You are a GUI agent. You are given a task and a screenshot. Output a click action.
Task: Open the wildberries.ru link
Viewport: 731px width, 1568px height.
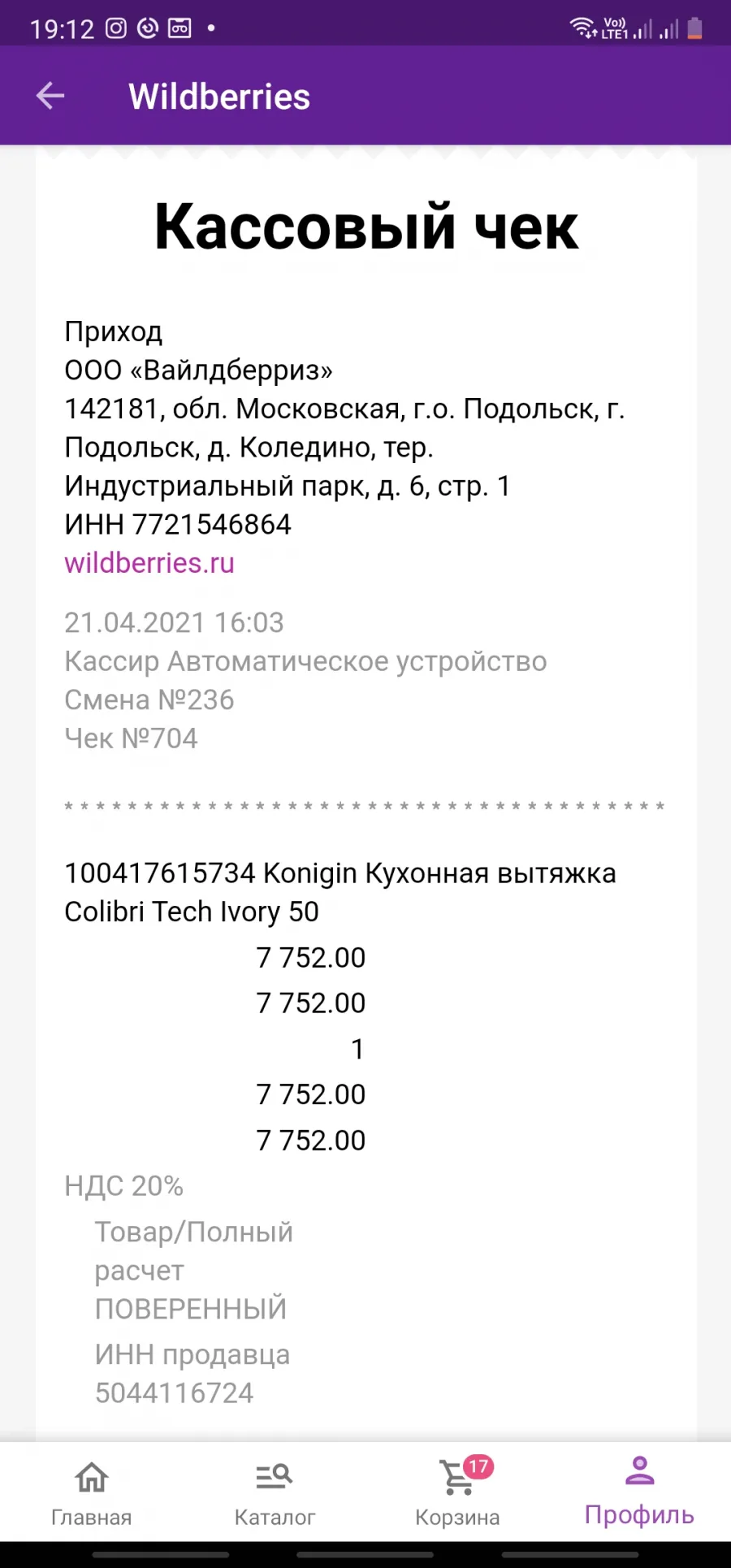(x=149, y=563)
